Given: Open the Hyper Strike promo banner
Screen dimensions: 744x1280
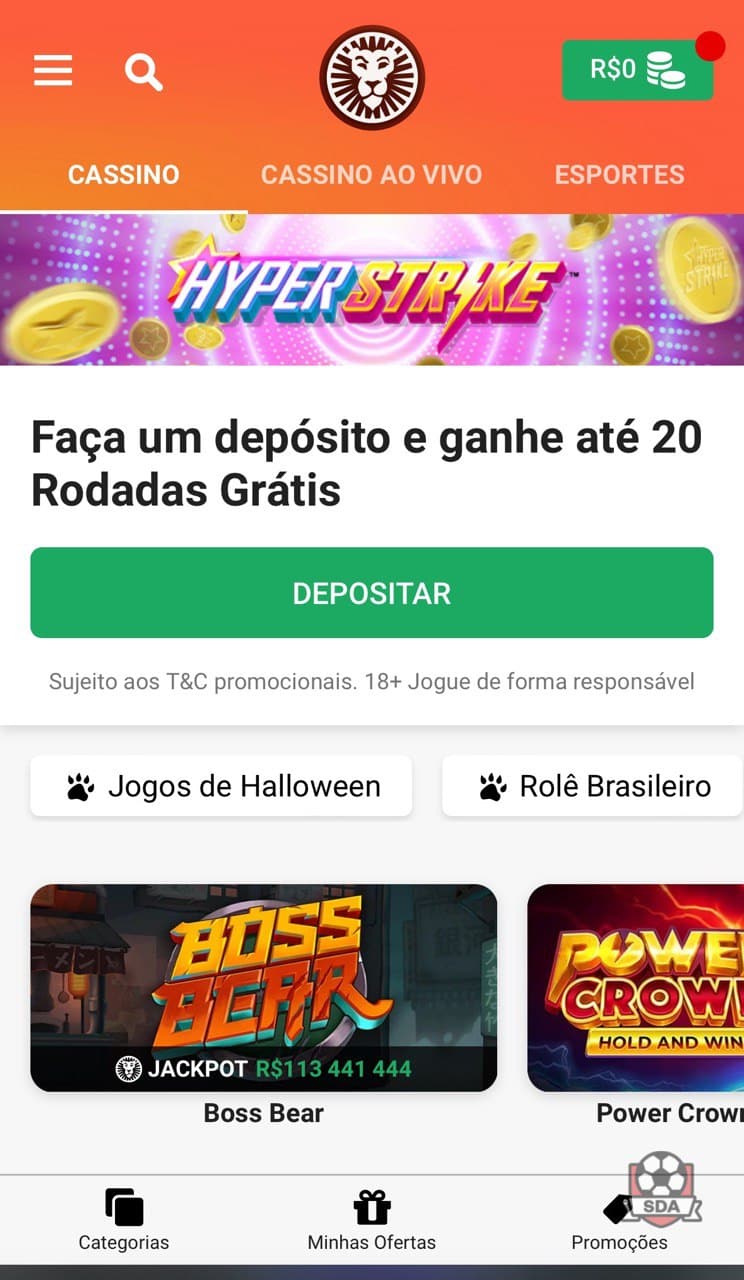Looking at the screenshot, I should click(x=372, y=290).
